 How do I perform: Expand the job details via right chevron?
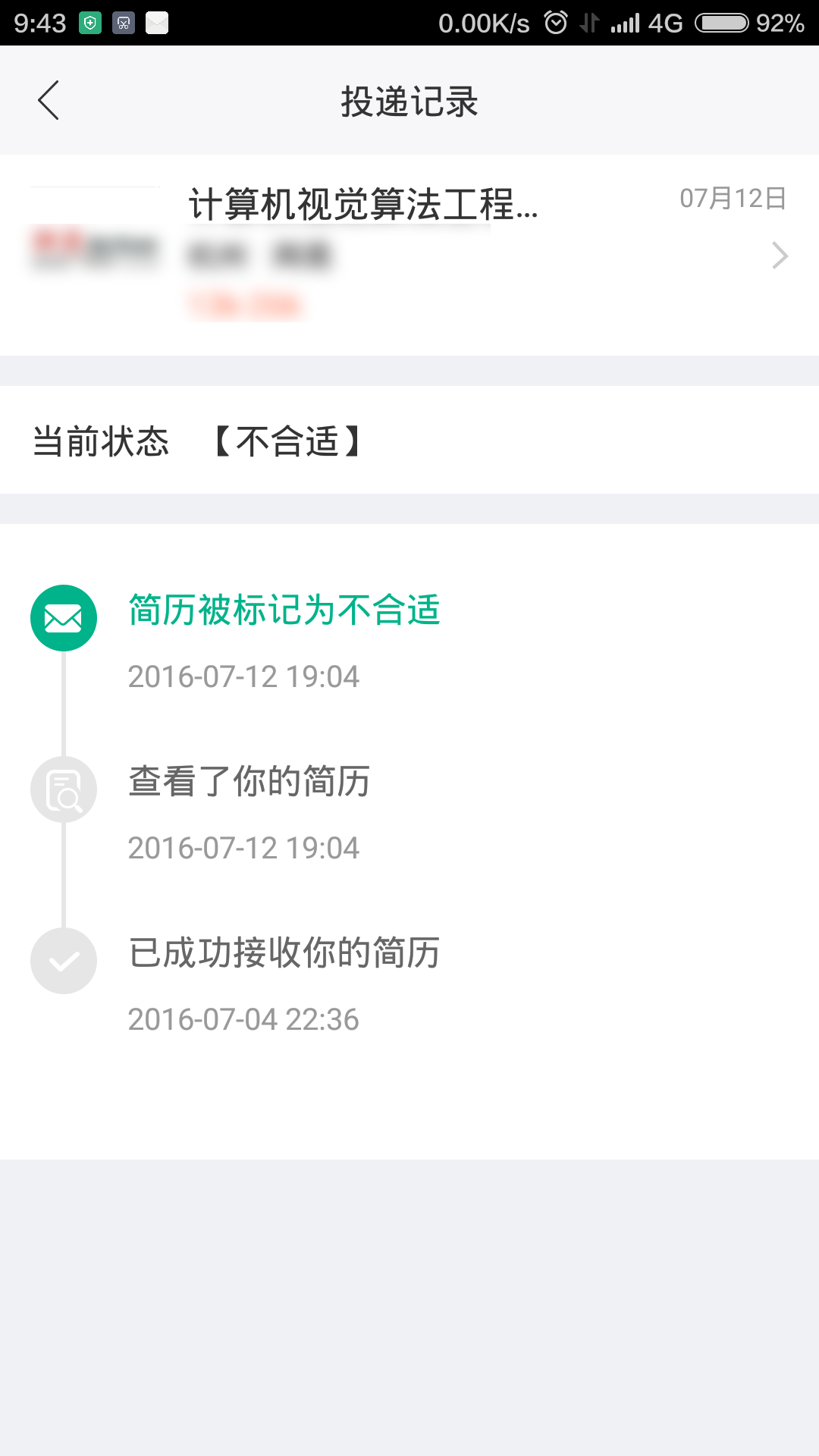pos(780,256)
